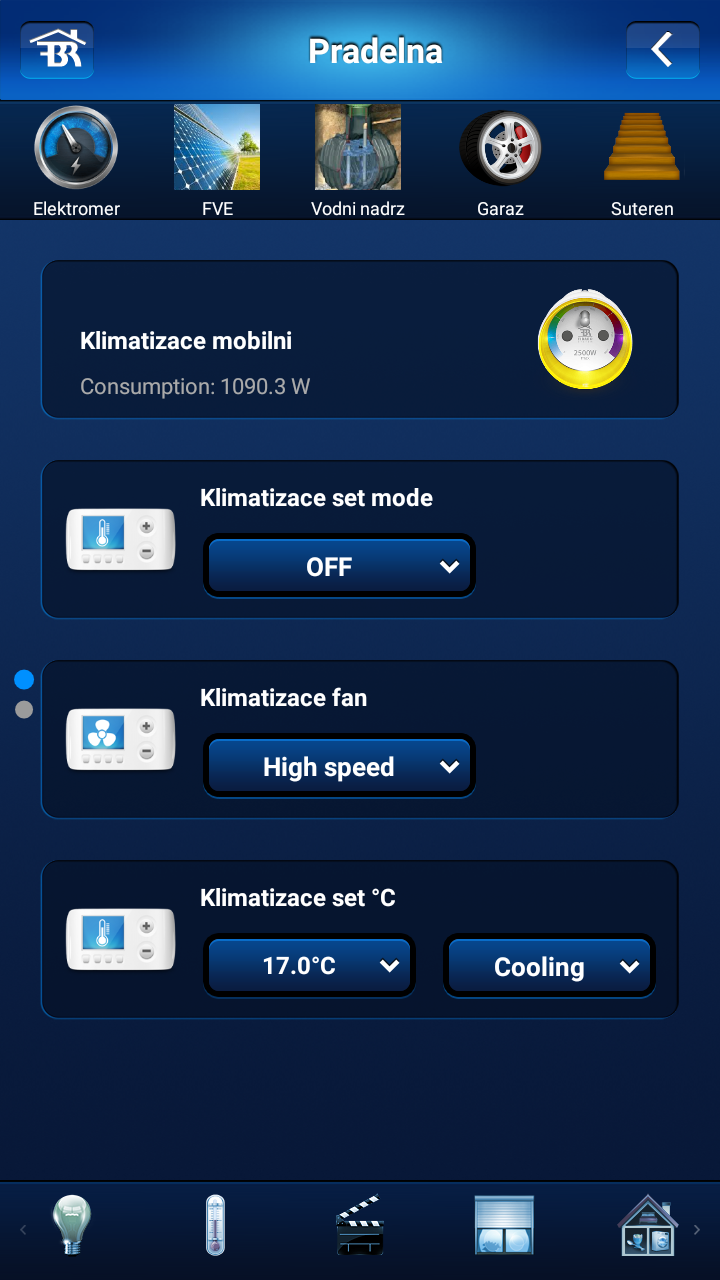720x1280 pixels.
Task: Open the 17.0°C temperature picker
Action: pos(309,966)
